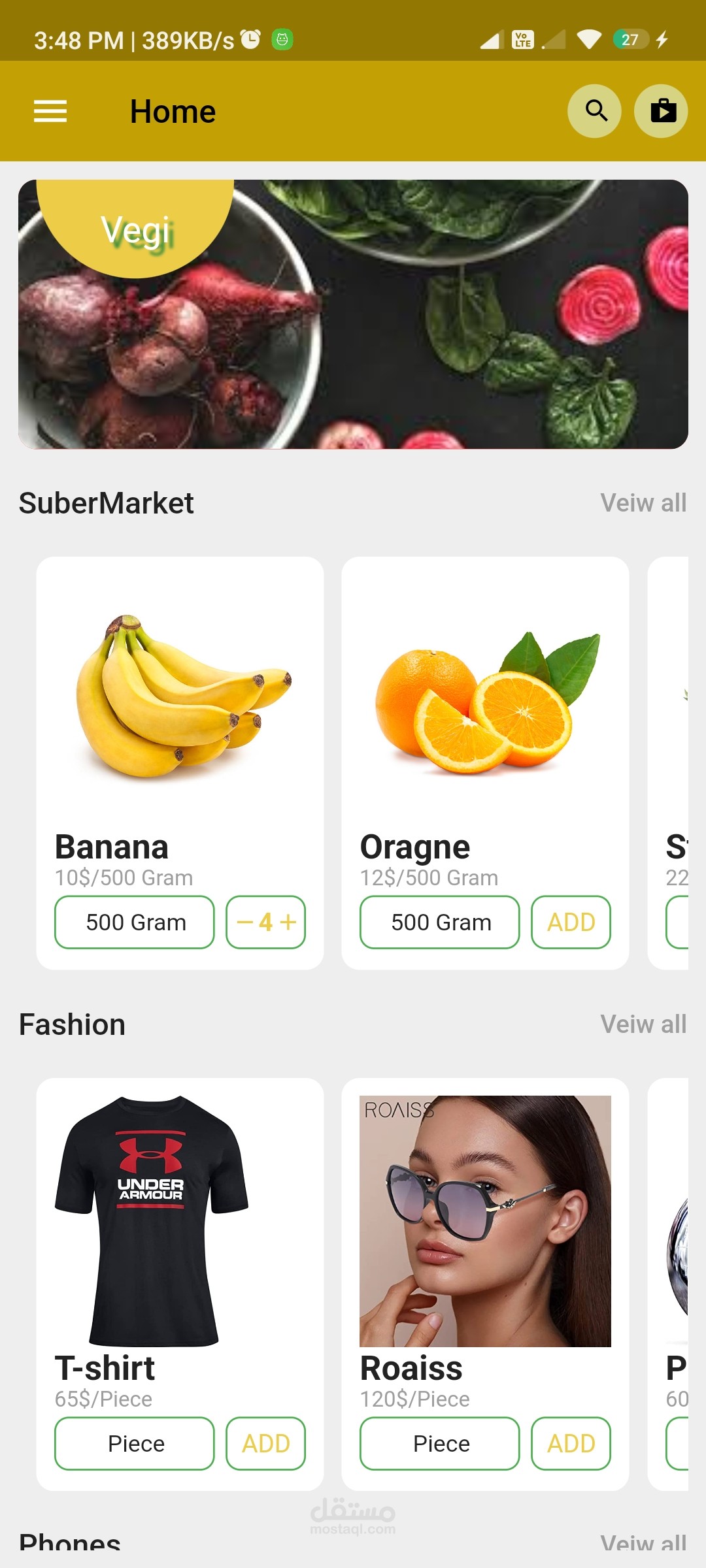Open the shopping bag icon in toolbar
The image size is (706, 1568).
coord(662,111)
